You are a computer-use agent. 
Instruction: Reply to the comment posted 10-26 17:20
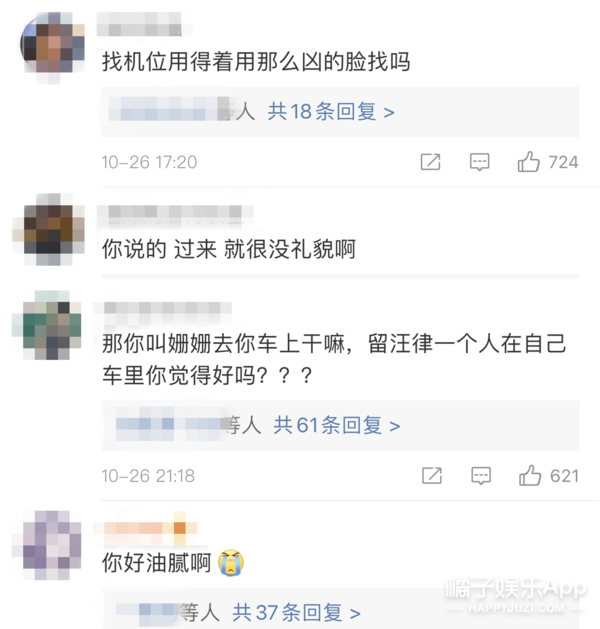[480, 162]
